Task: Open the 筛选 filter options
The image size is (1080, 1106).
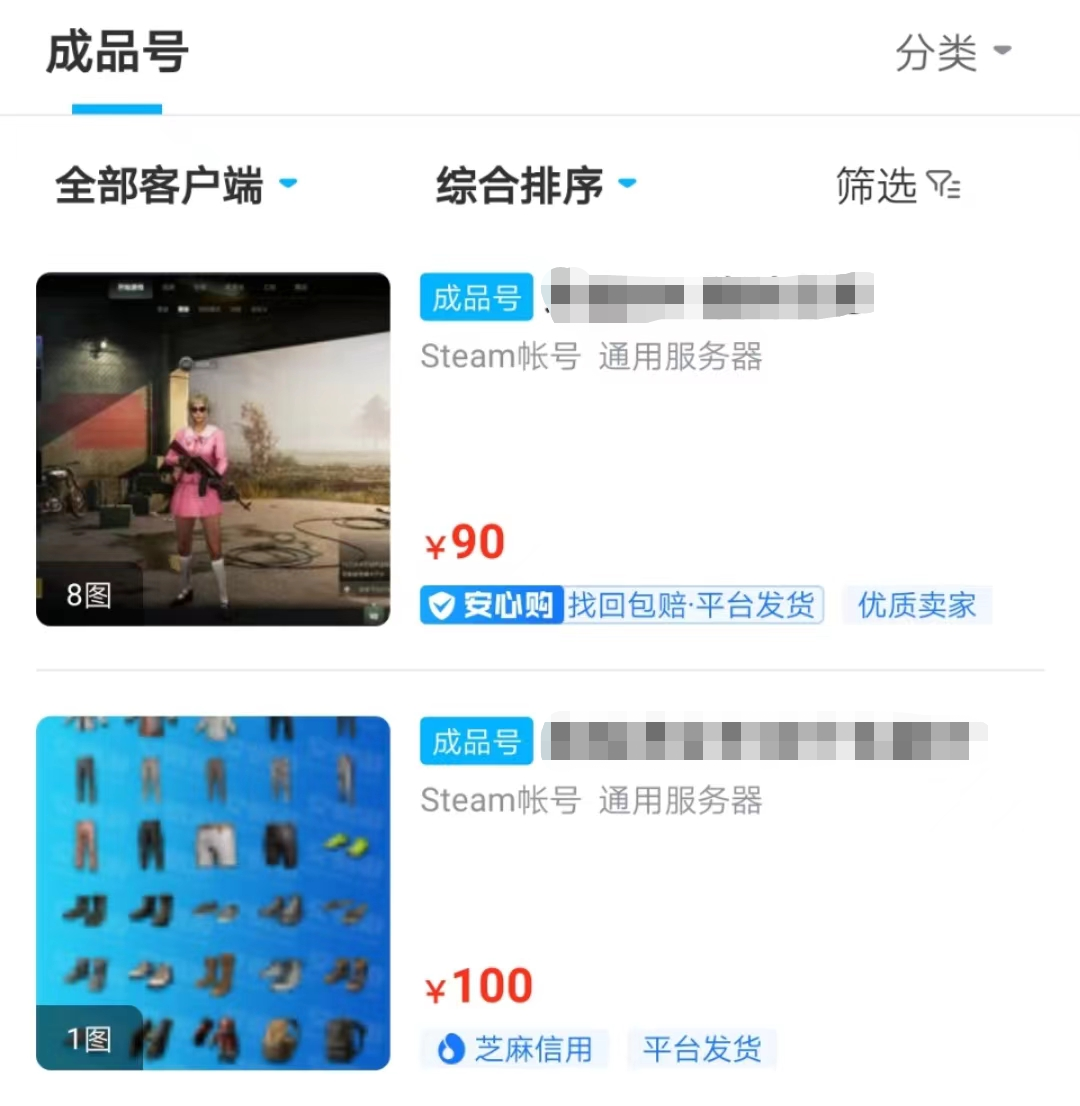Action: point(897,186)
